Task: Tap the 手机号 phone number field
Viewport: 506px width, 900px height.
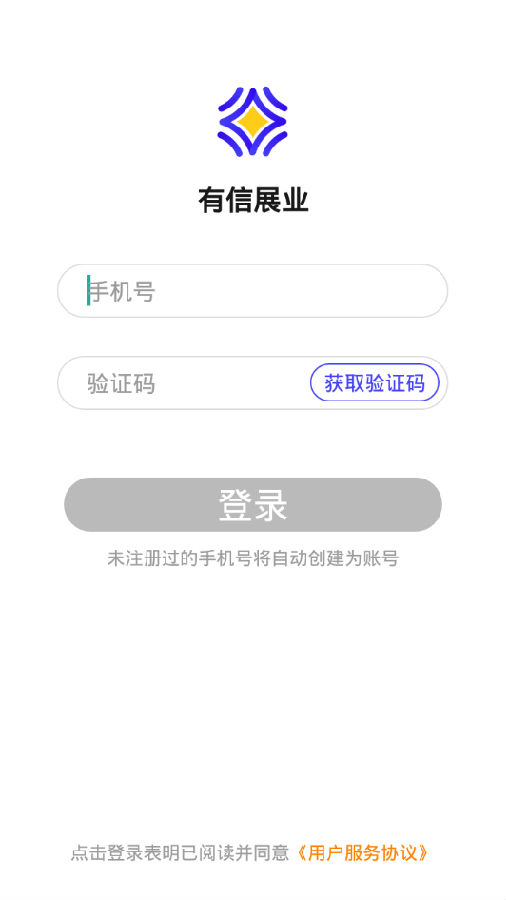Action: click(252, 291)
